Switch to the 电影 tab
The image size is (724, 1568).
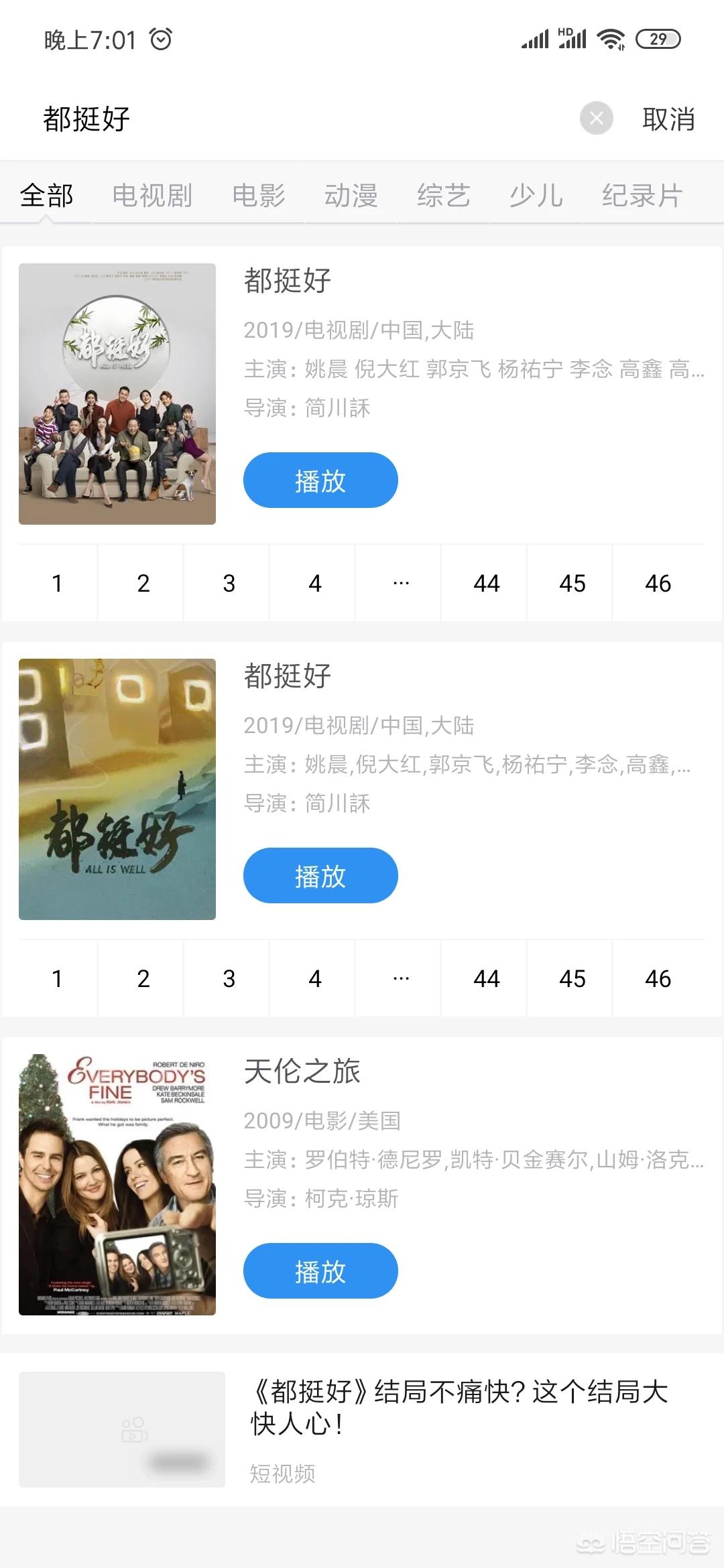click(259, 196)
